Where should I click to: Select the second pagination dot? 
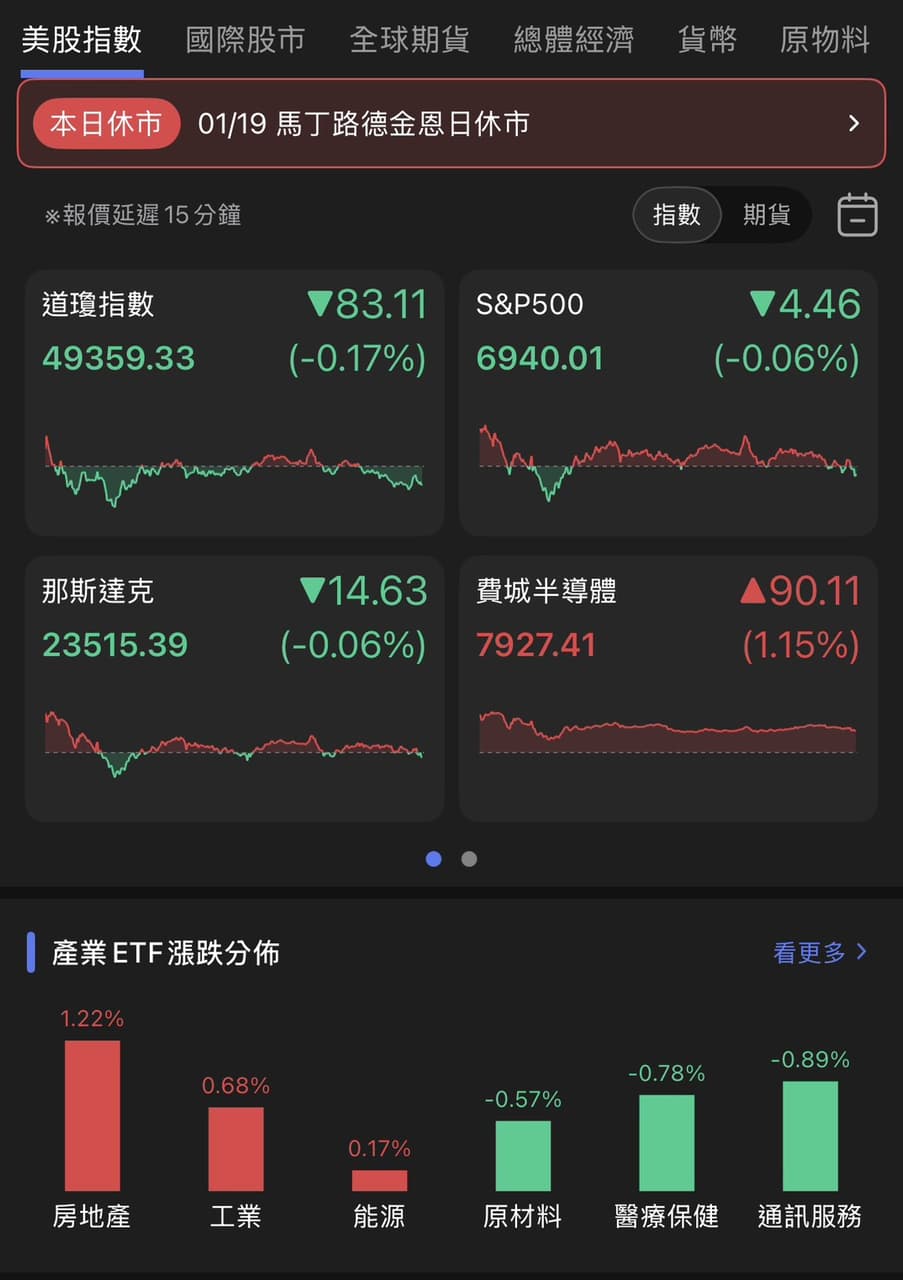coord(469,859)
